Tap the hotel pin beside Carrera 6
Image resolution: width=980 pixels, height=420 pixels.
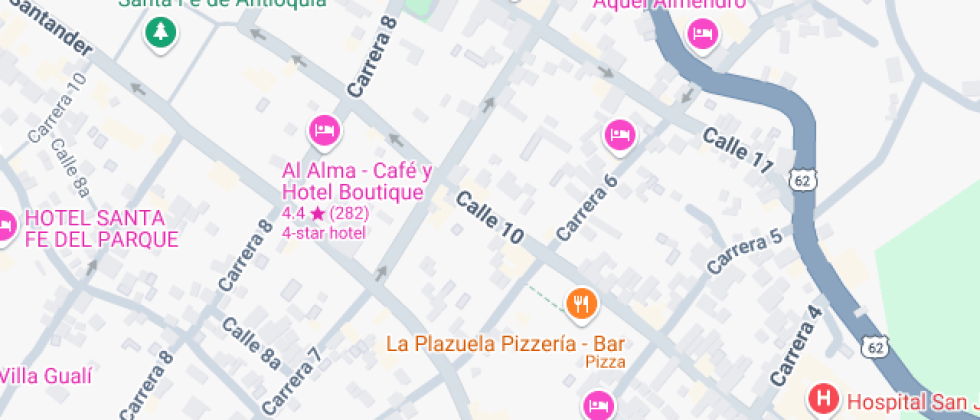tap(619, 133)
